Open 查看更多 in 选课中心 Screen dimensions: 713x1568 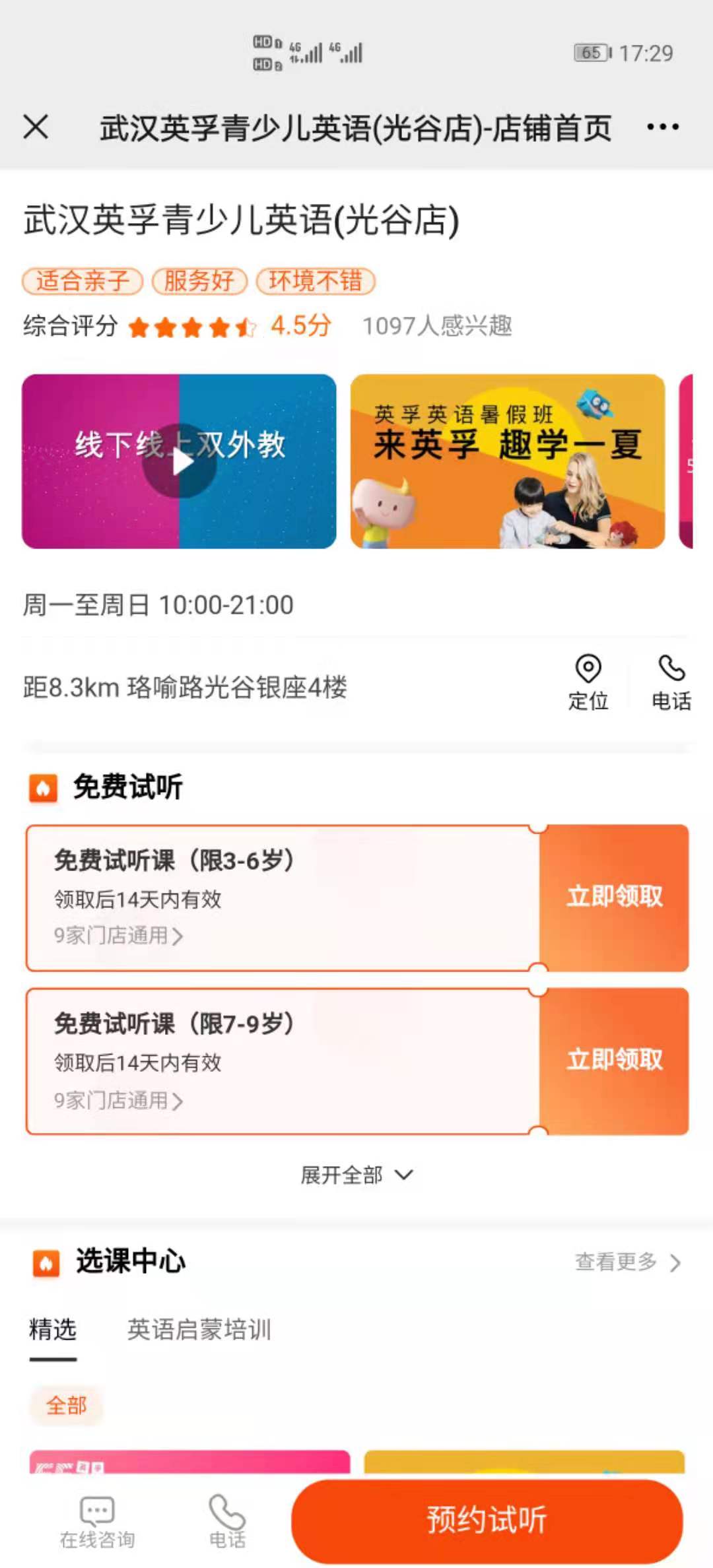pyautogui.click(x=627, y=1262)
